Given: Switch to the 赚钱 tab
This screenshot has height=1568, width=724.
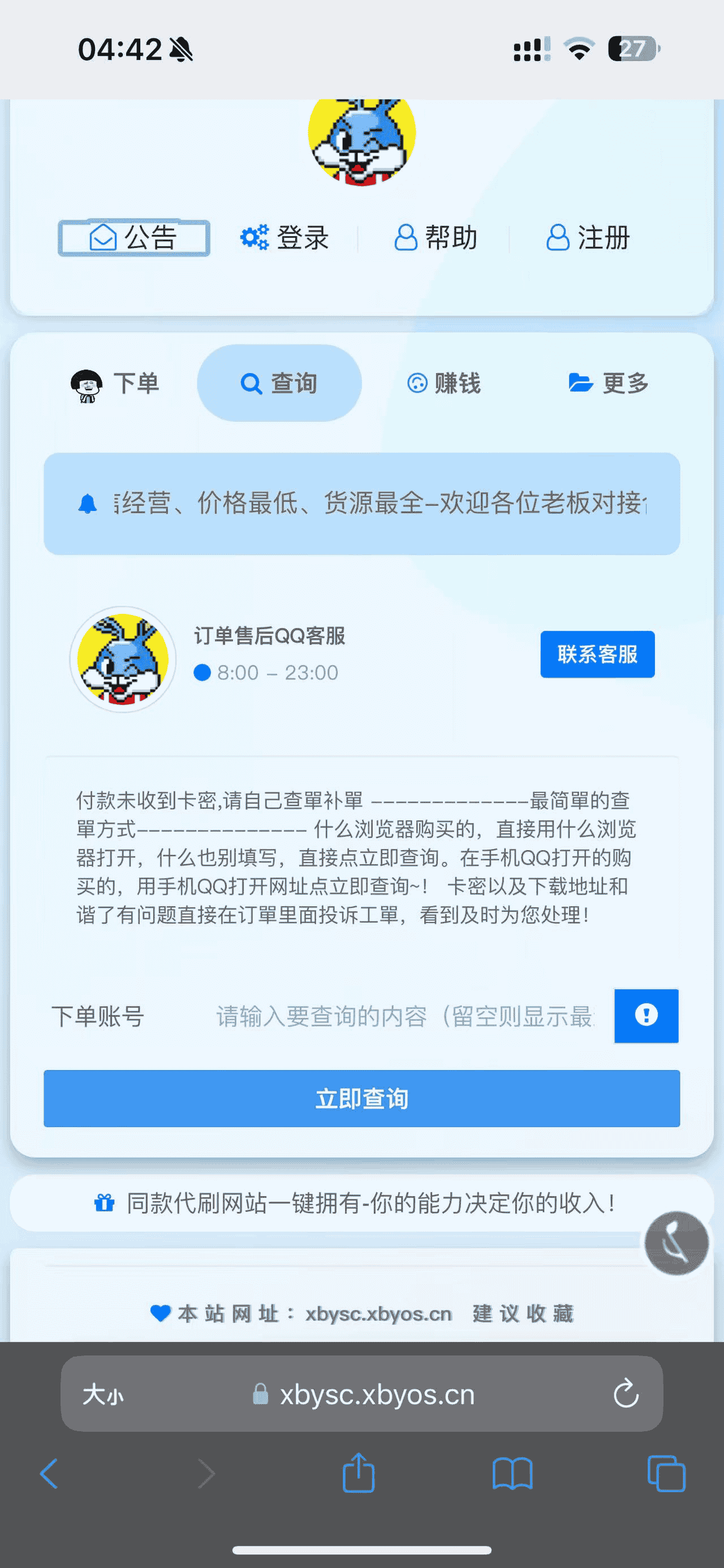Looking at the screenshot, I should (x=444, y=383).
